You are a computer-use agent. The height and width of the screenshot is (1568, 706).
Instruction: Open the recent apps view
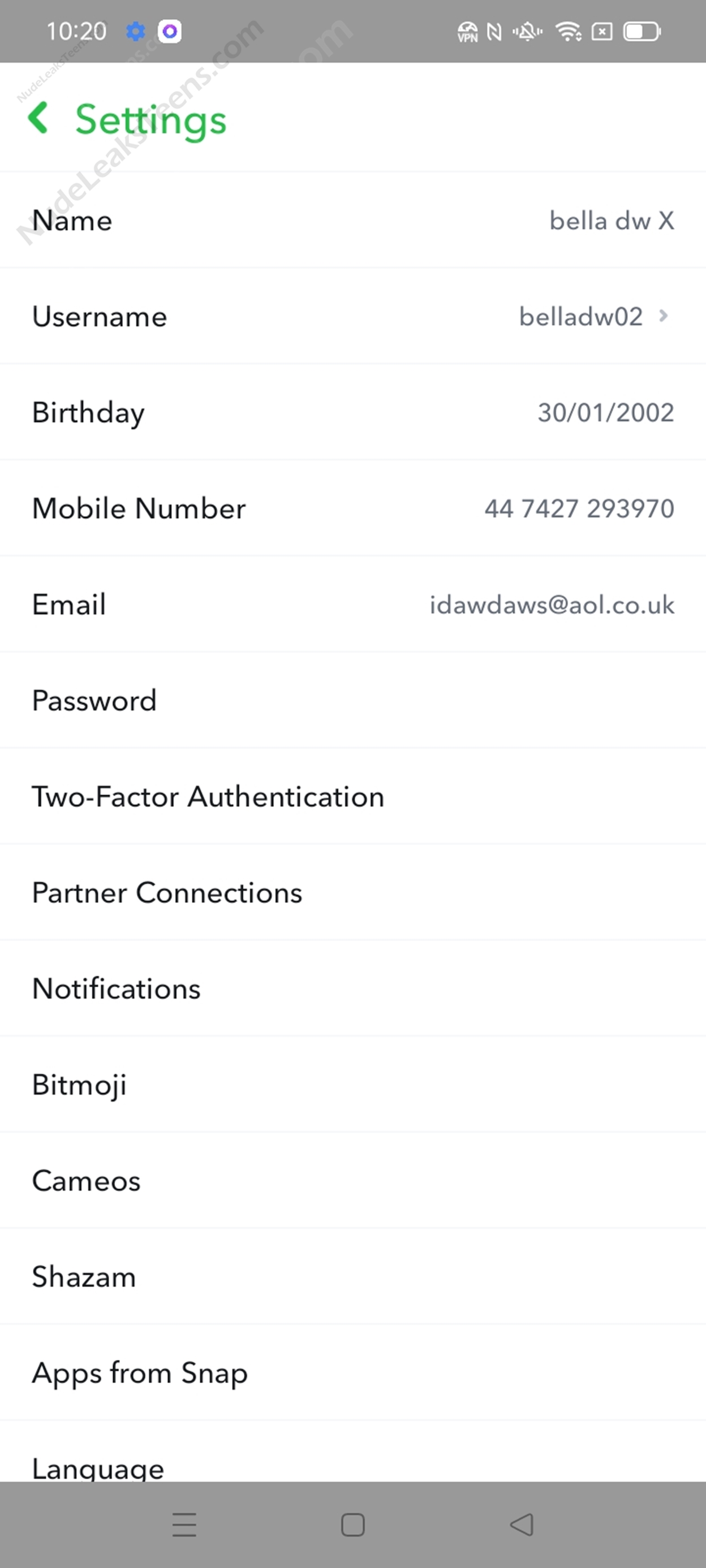pyautogui.click(x=184, y=1525)
